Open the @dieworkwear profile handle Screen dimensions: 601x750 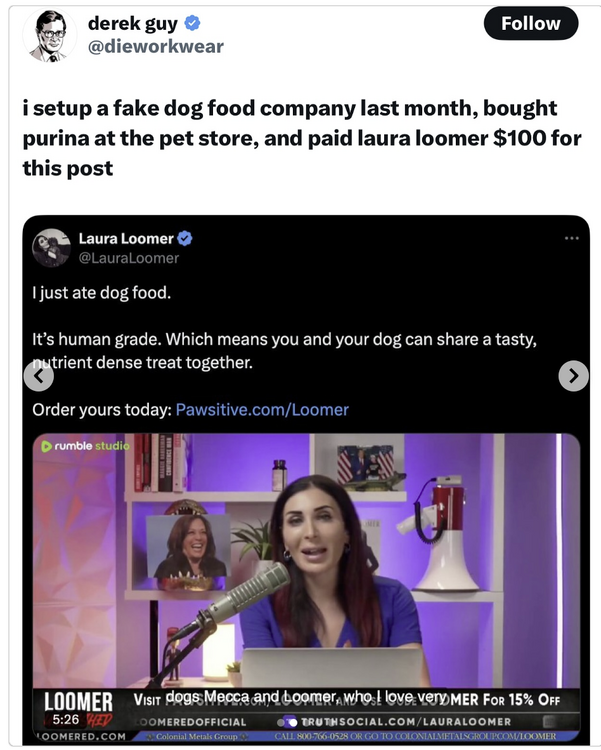click(155, 46)
